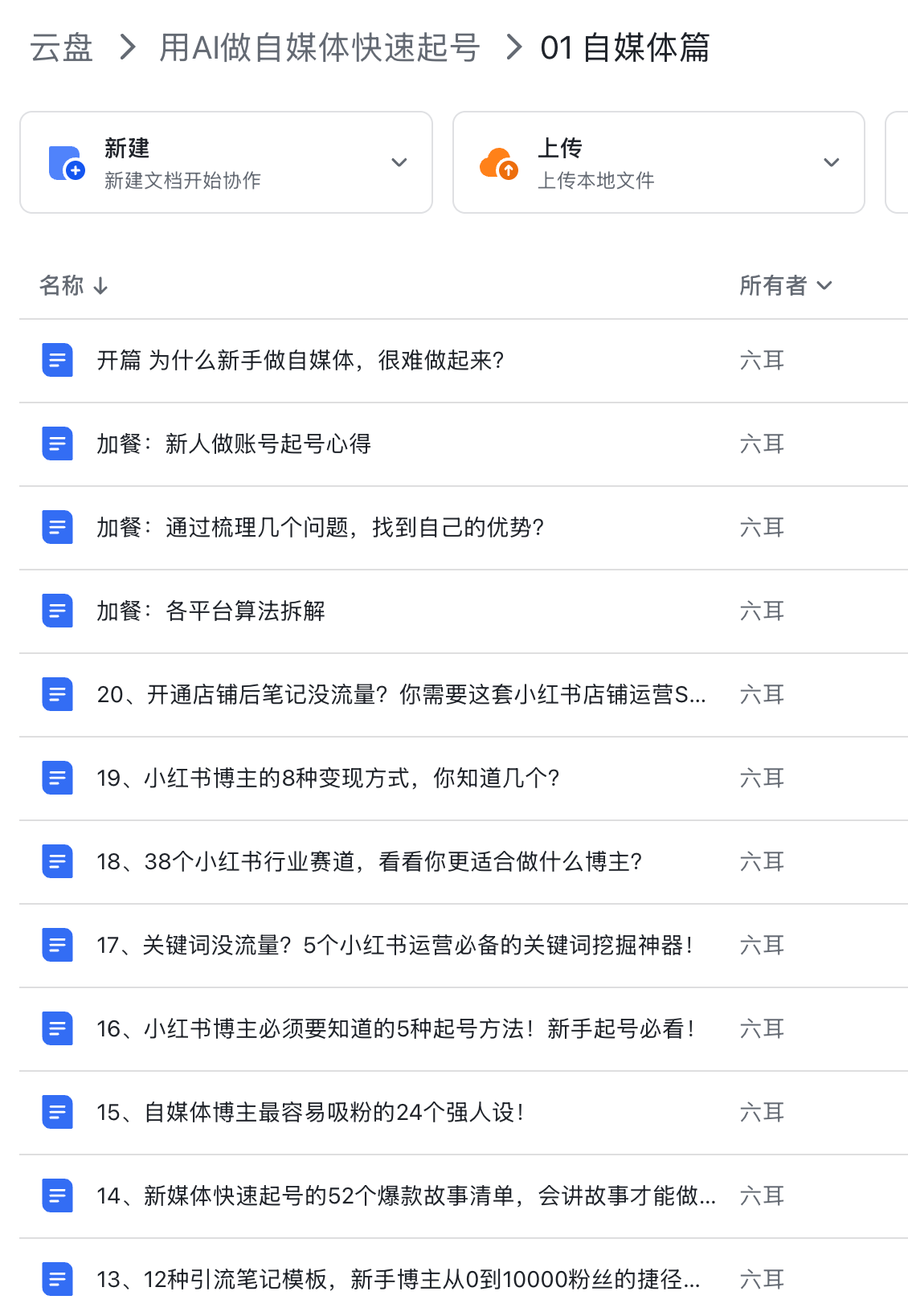
Task: Open document 19 on 8种变现方式
Action: [328, 779]
